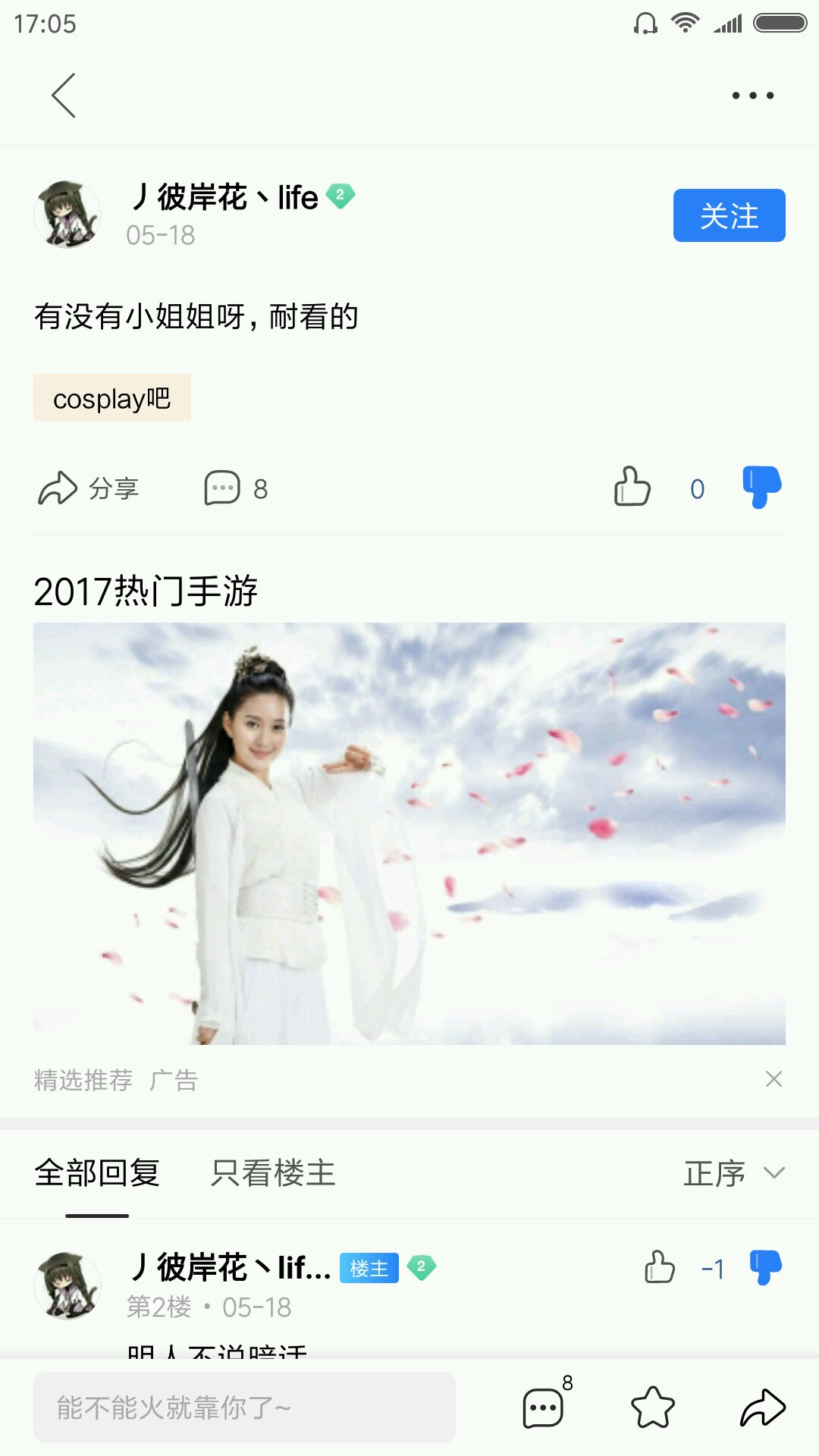The image size is (819, 1456).
Task: Like the main post with thumbs-up
Action: (x=632, y=486)
